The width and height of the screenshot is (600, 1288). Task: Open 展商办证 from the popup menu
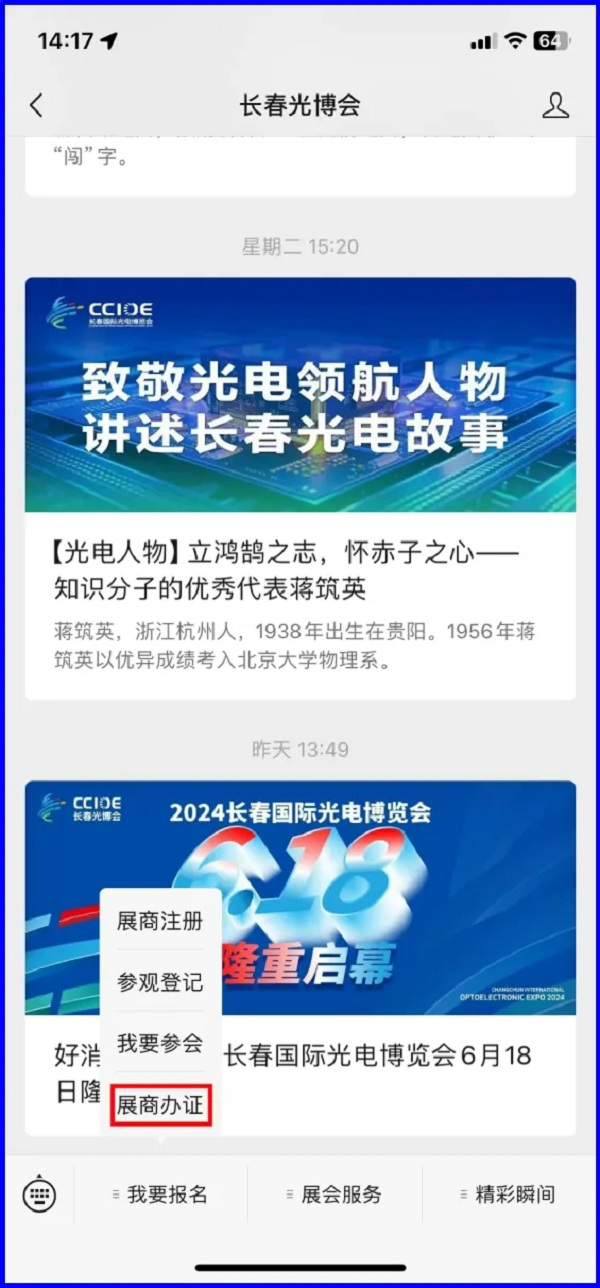pos(160,1105)
